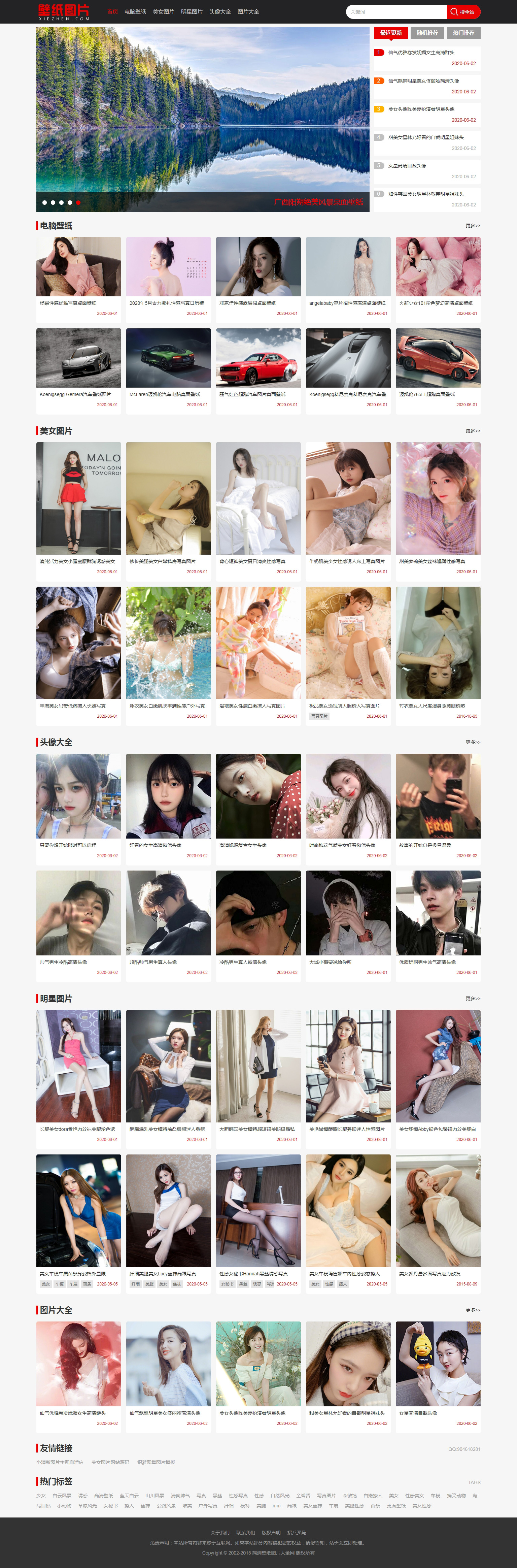Open the 广西阳朔绝美风景桌面壁纸 banner
This screenshot has height=1568, width=517.
click(318, 201)
